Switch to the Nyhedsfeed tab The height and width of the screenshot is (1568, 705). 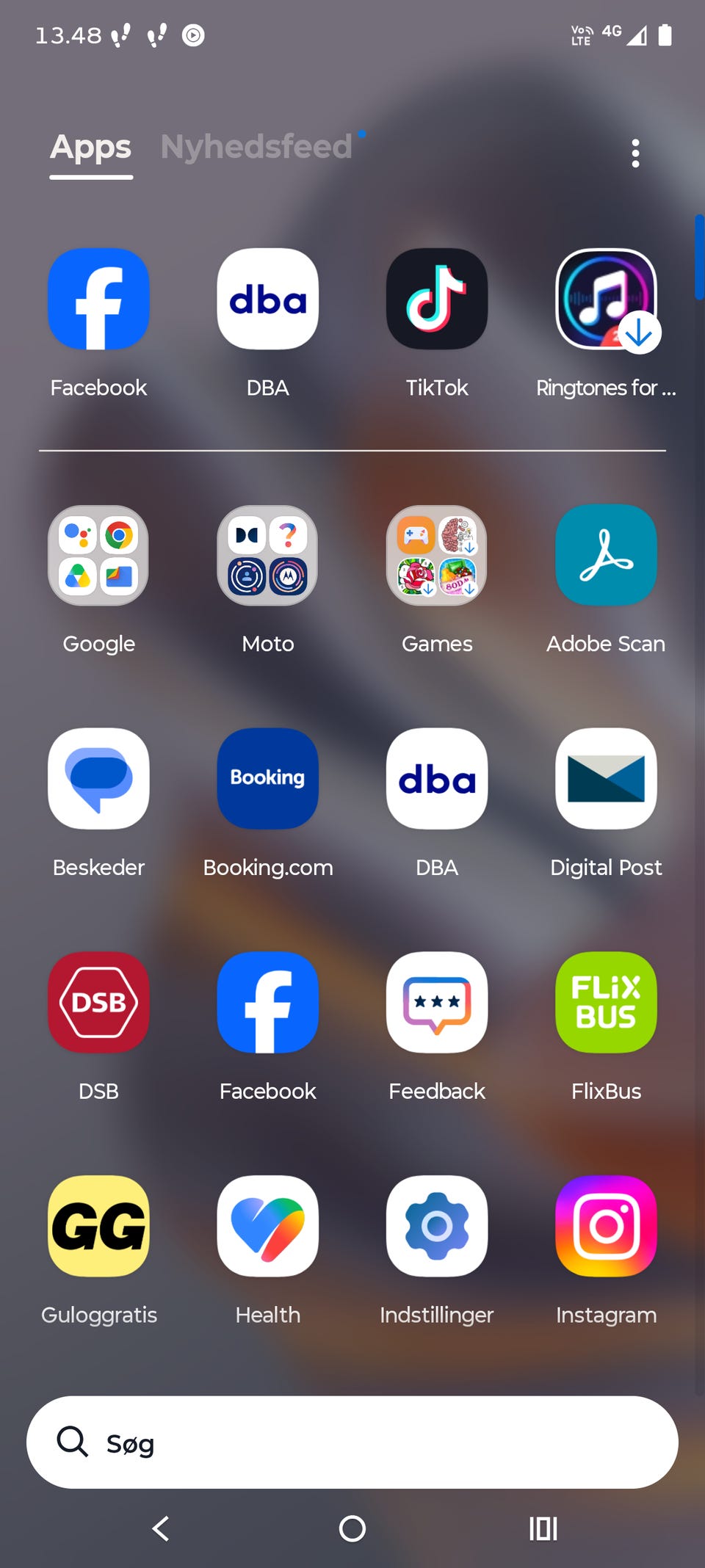[x=256, y=147]
